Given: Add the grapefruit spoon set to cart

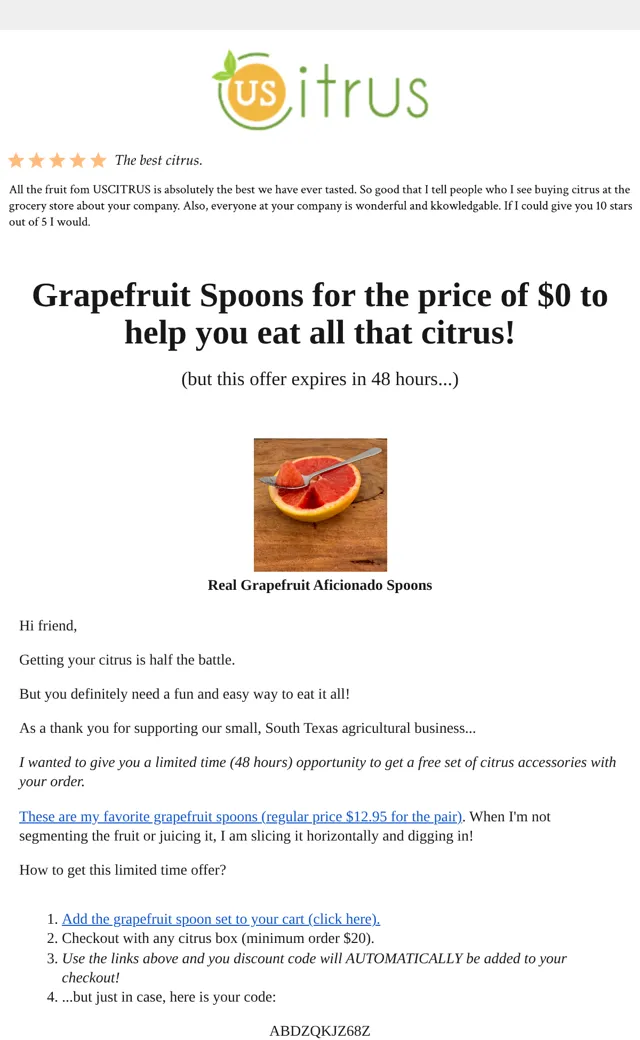Looking at the screenshot, I should coord(221,919).
